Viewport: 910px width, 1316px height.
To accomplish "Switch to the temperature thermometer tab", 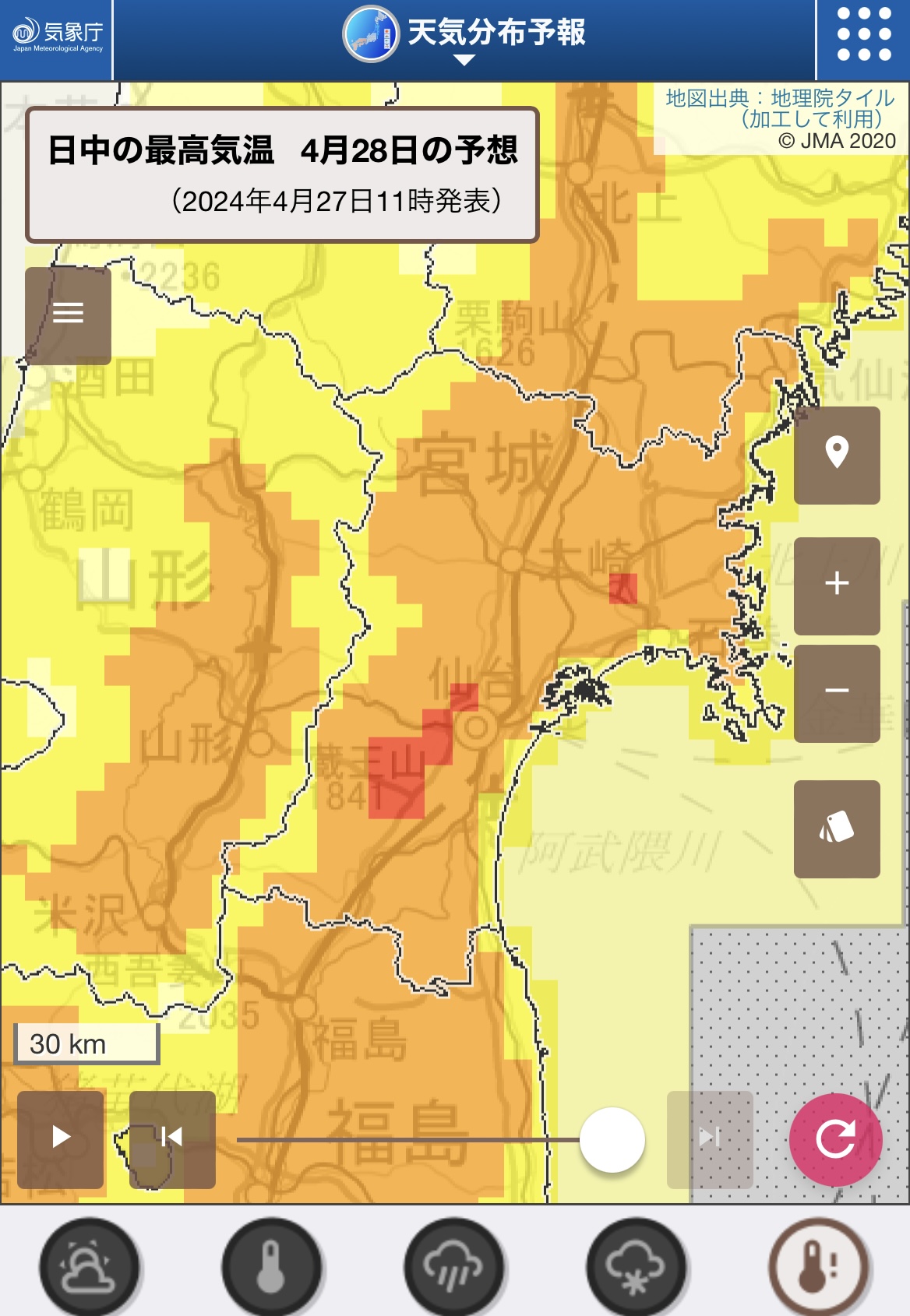I will [271, 1267].
